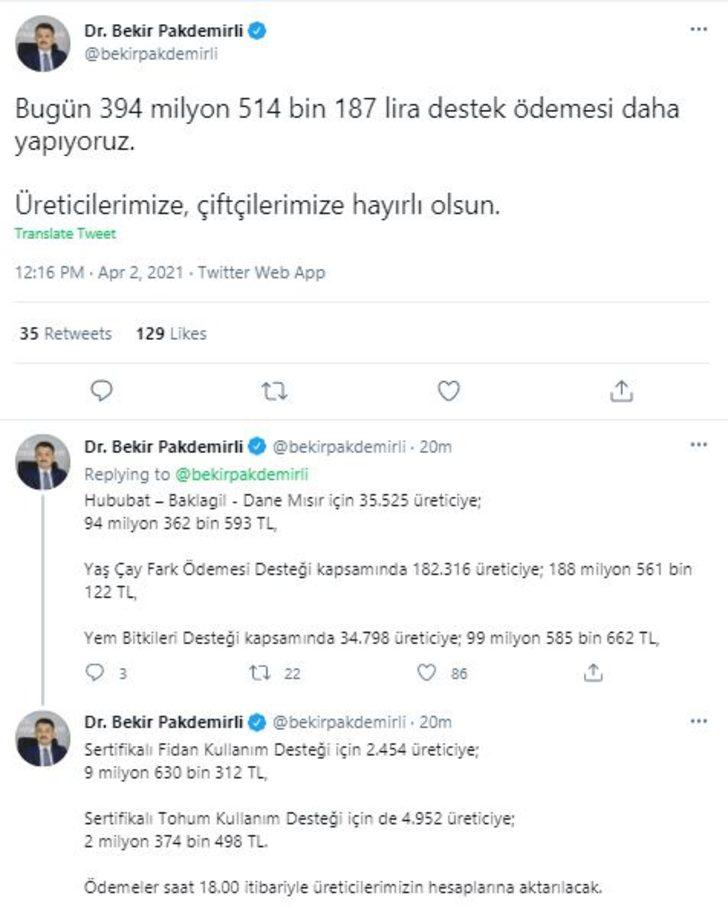Open Twitter Web App source link
728x910 pixels.
pos(262,273)
